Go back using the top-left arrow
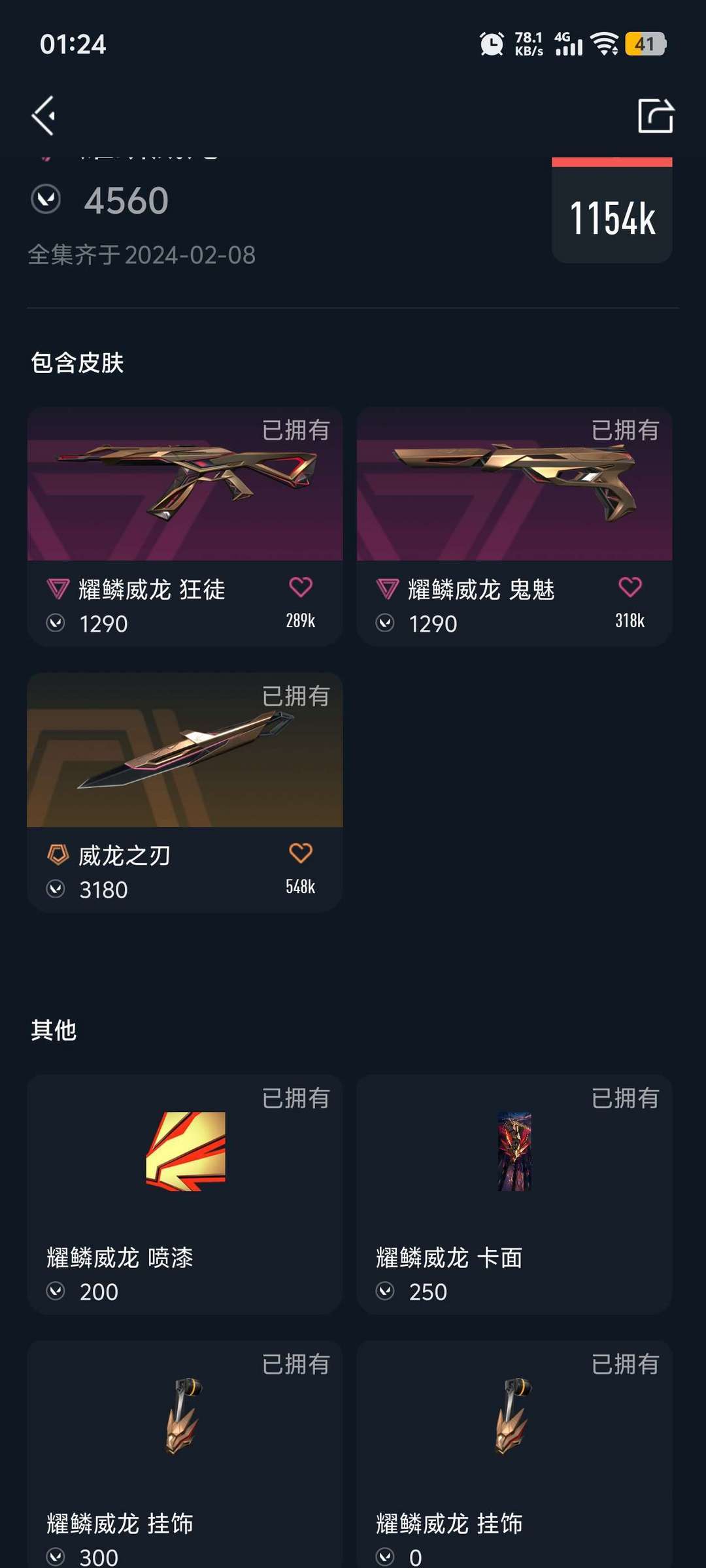Image resolution: width=706 pixels, height=1568 pixels. [43, 116]
